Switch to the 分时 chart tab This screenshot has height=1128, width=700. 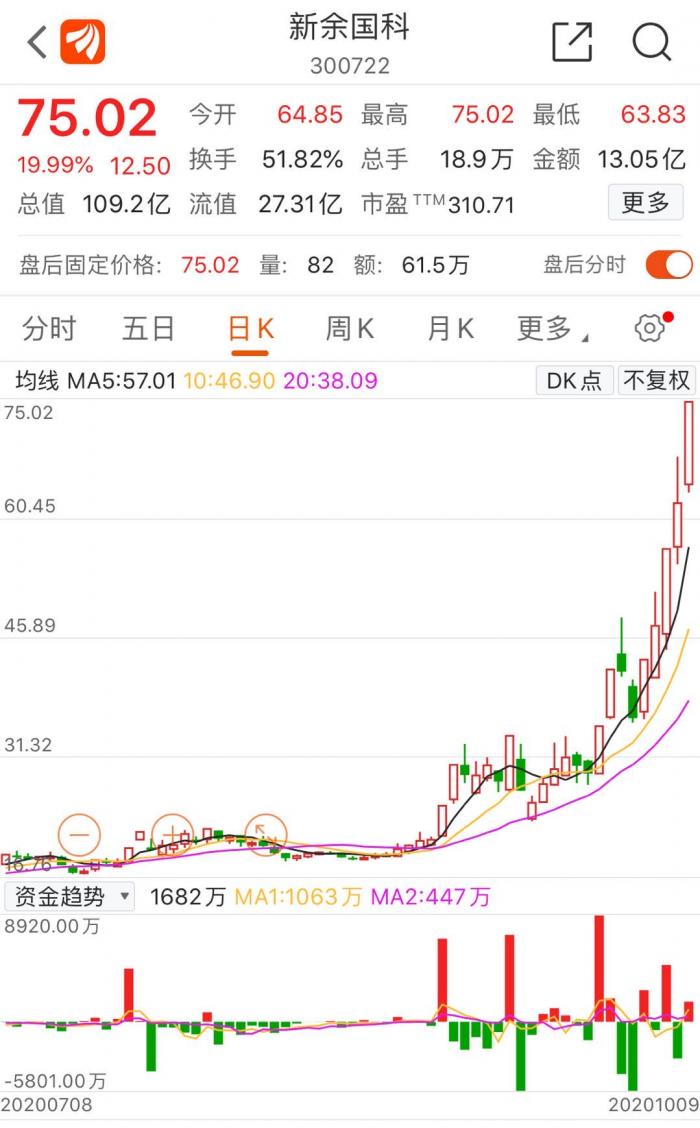[x=49, y=328]
